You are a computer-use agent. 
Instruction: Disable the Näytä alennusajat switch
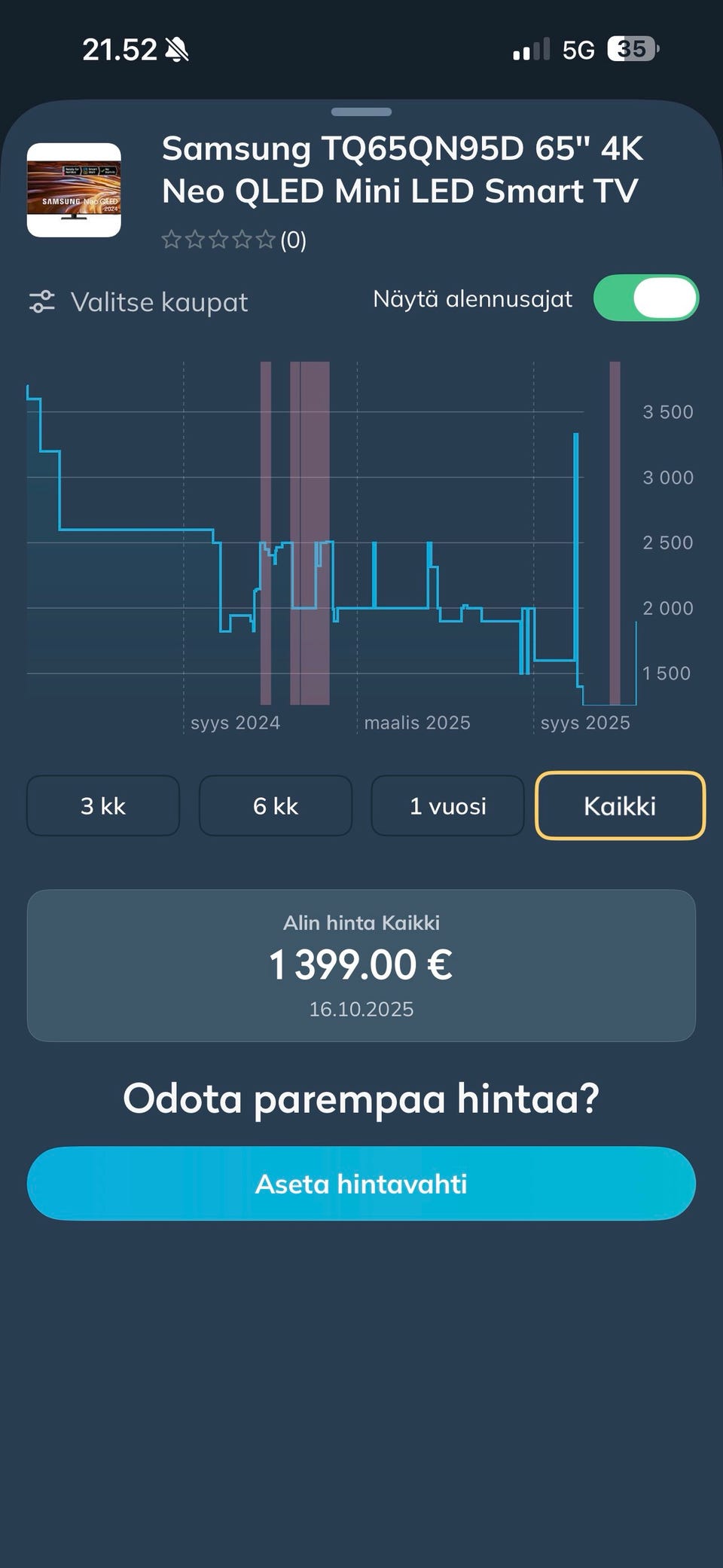(645, 298)
